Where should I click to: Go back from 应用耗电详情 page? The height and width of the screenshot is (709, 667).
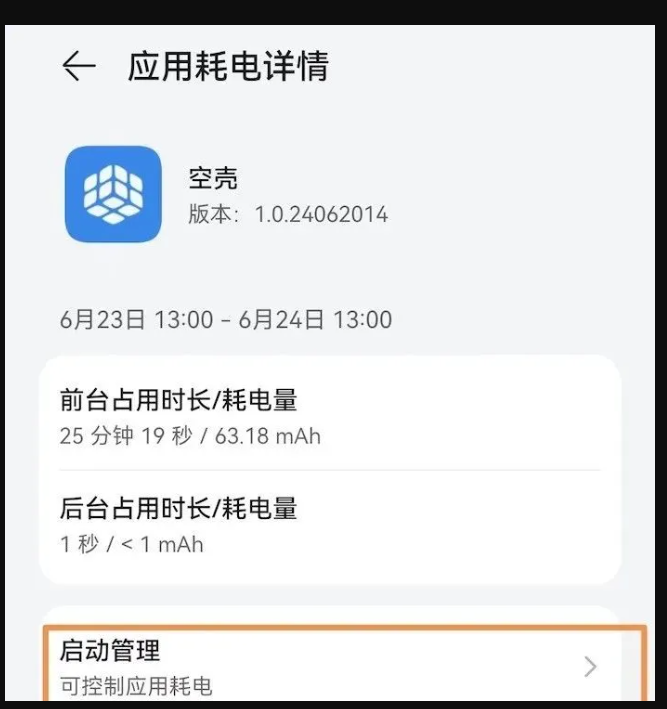pyautogui.click(x=78, y=67)
